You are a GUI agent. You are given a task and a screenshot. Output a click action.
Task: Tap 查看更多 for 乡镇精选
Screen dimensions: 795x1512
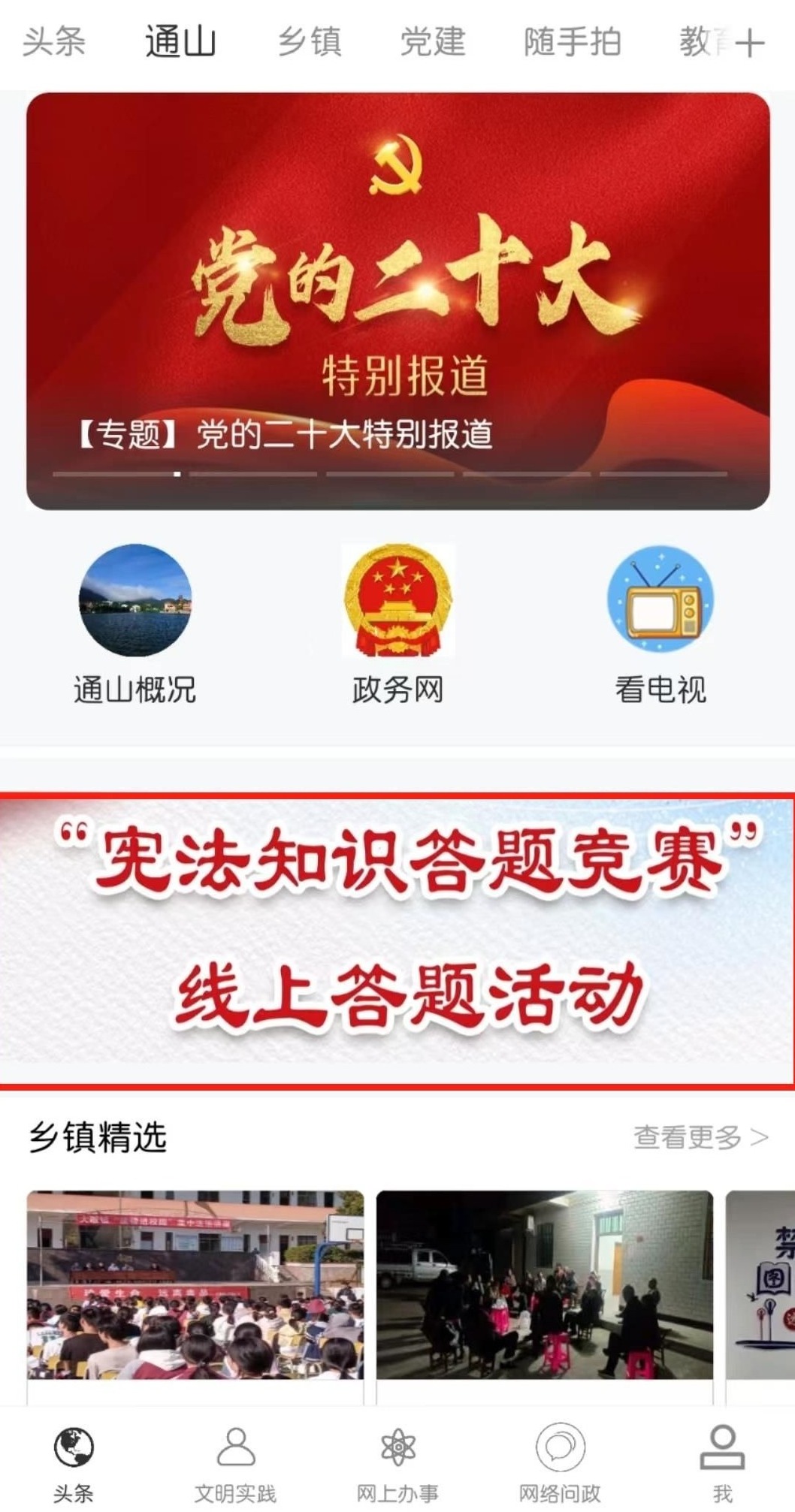click(700, 1137)
